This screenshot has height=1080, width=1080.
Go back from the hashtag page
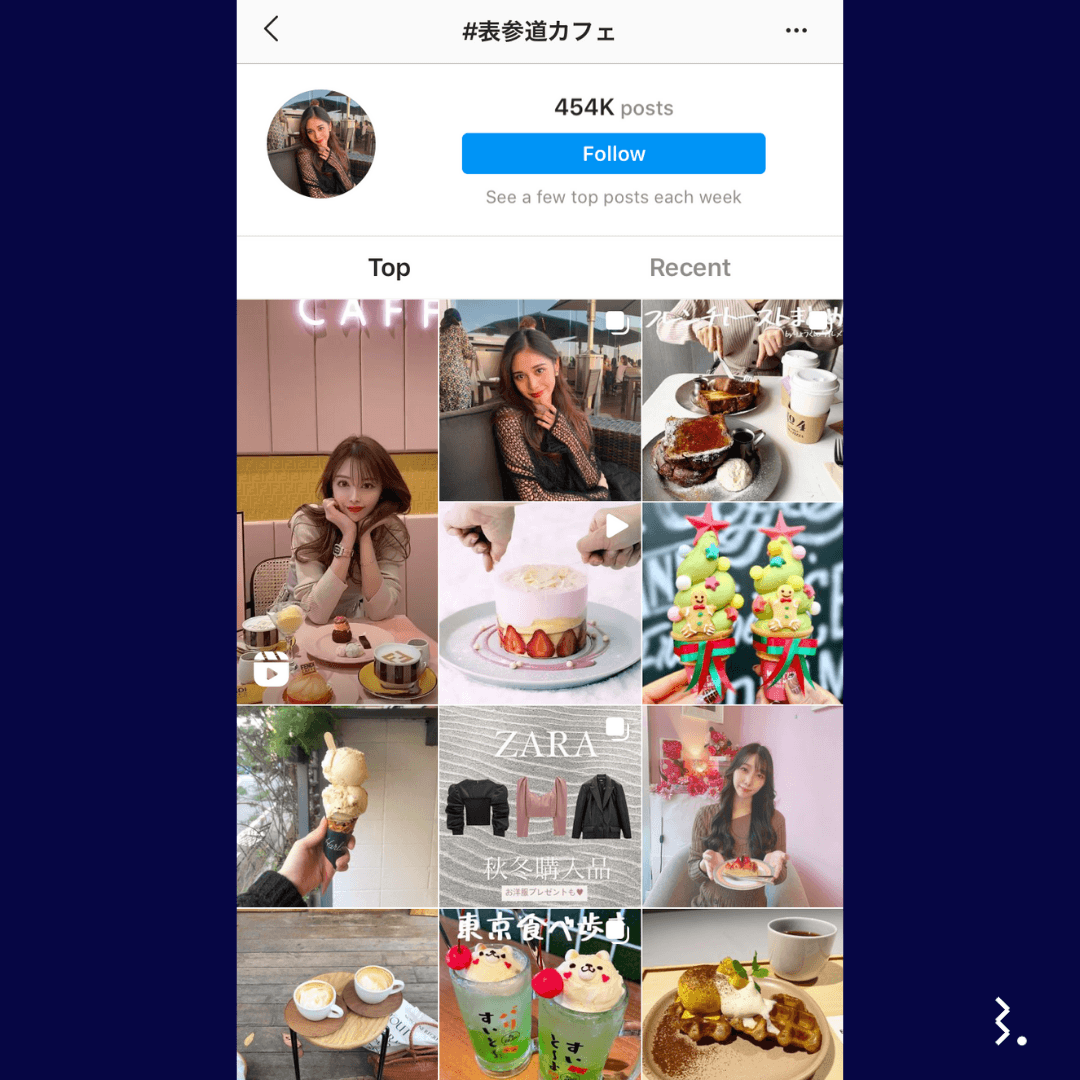tap(271, 30)
